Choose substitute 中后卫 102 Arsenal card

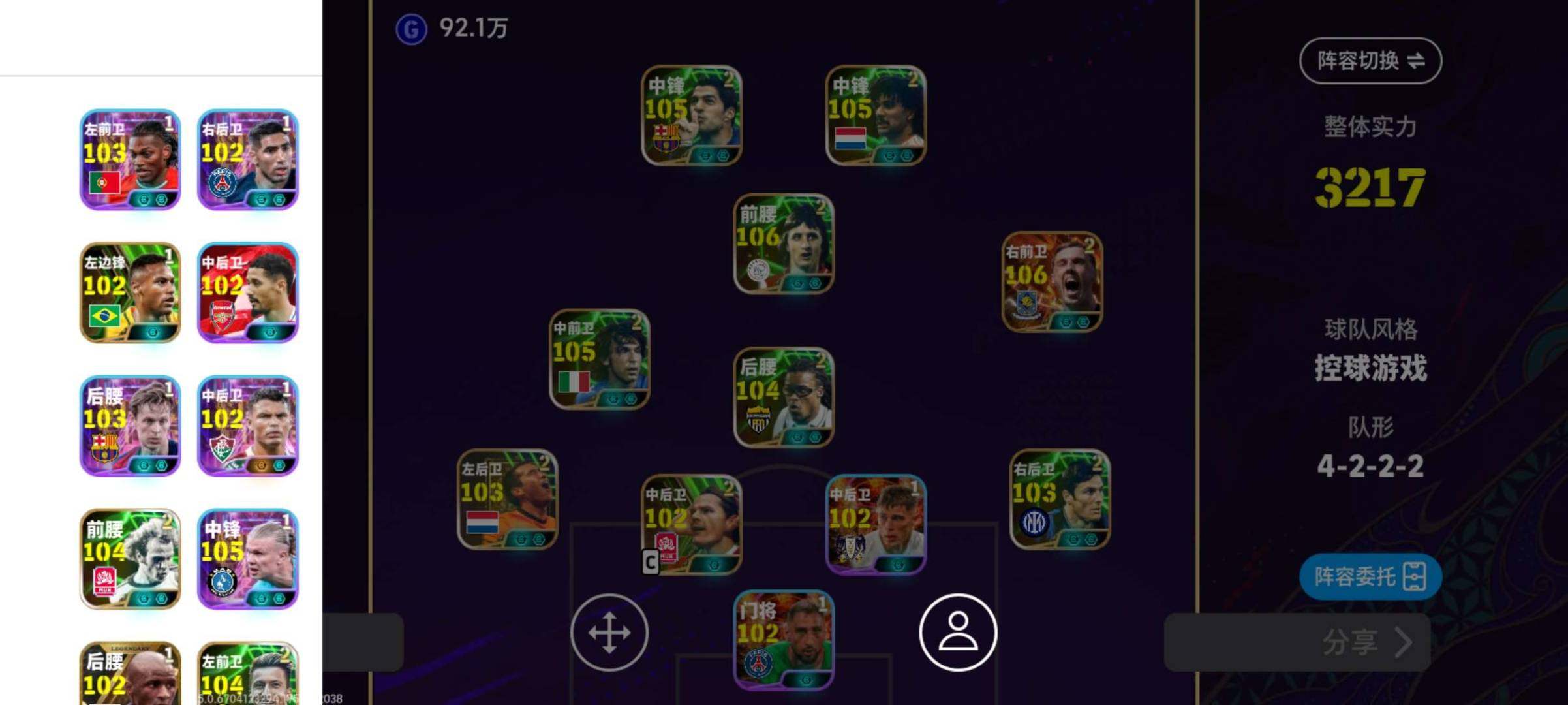coord(247,292)
